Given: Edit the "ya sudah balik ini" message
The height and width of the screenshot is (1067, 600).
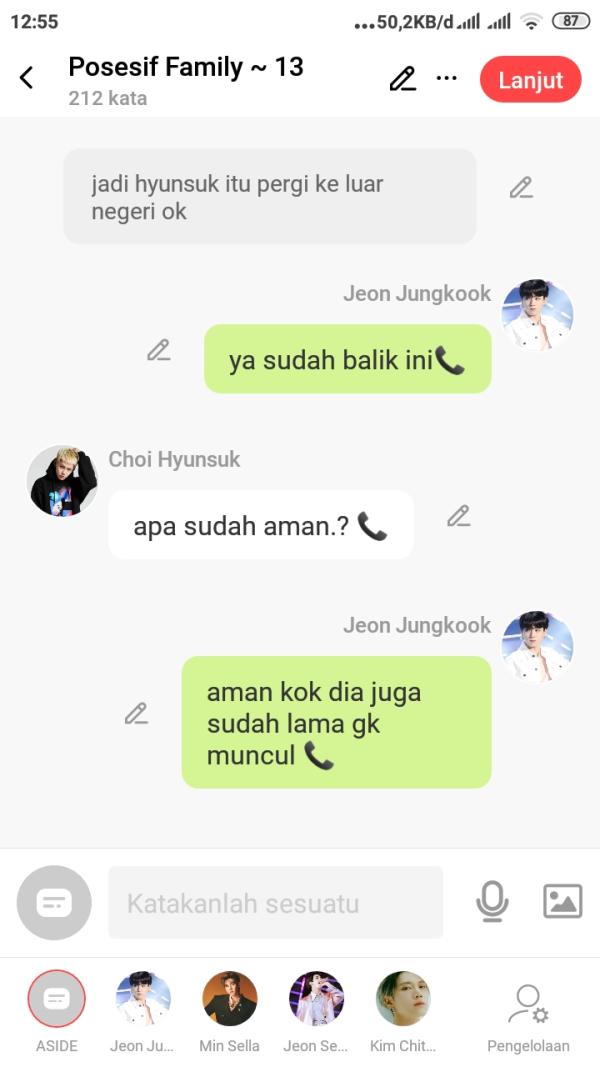Looking at the screenshot, I should (158, 350).
